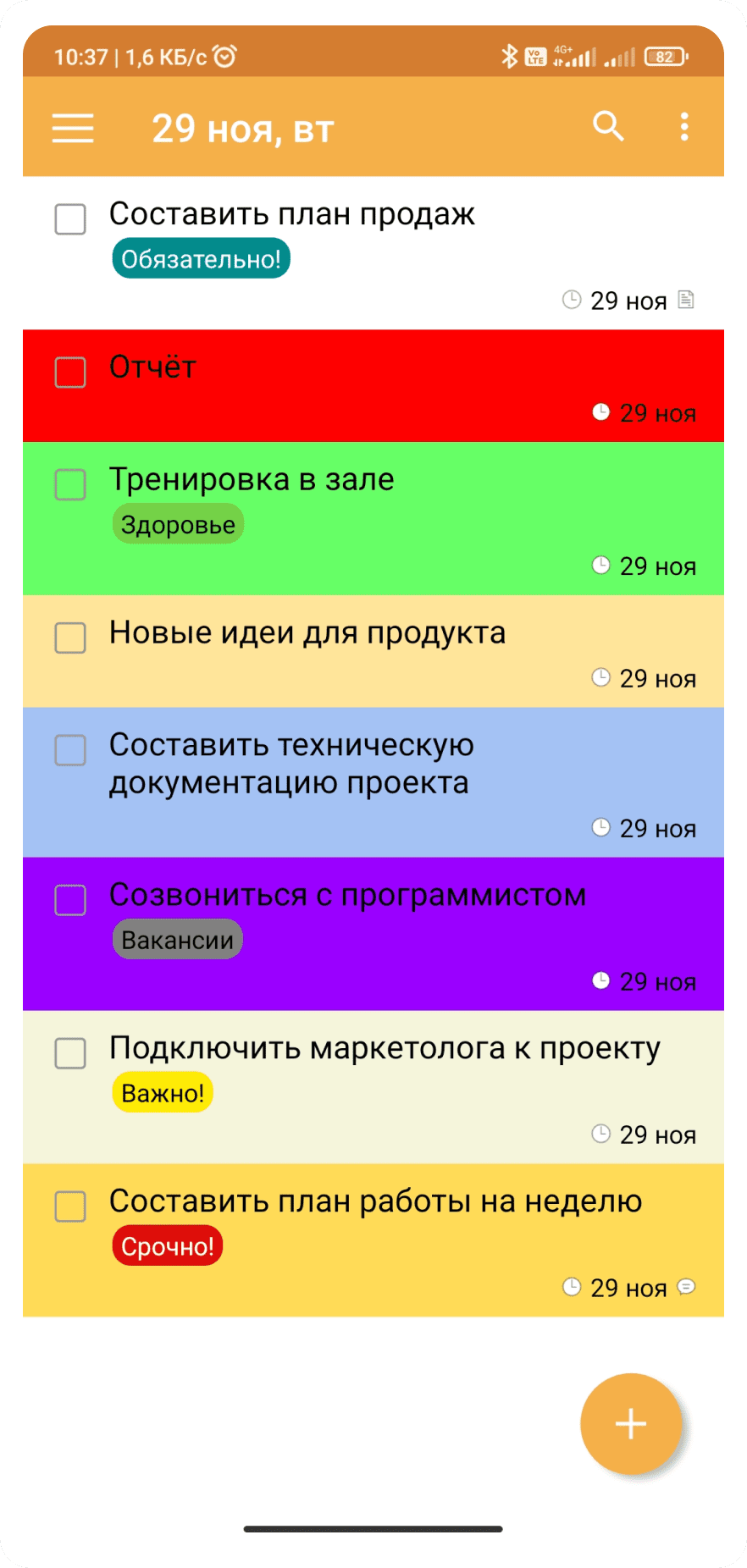
Task: Open task Новые идеи для продукта
Action: point(373,651)
